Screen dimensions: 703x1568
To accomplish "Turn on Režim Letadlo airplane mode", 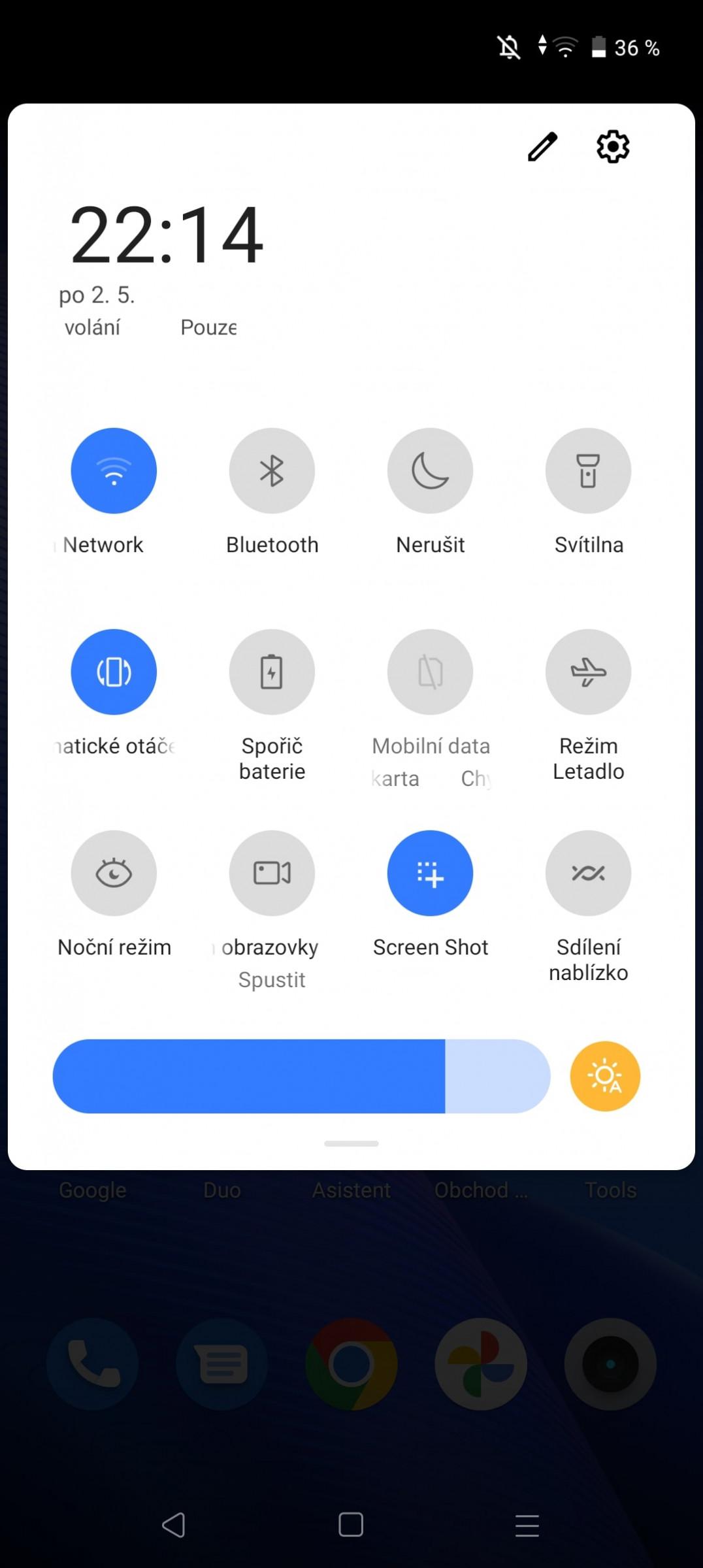I will click(x=588, y=672).
